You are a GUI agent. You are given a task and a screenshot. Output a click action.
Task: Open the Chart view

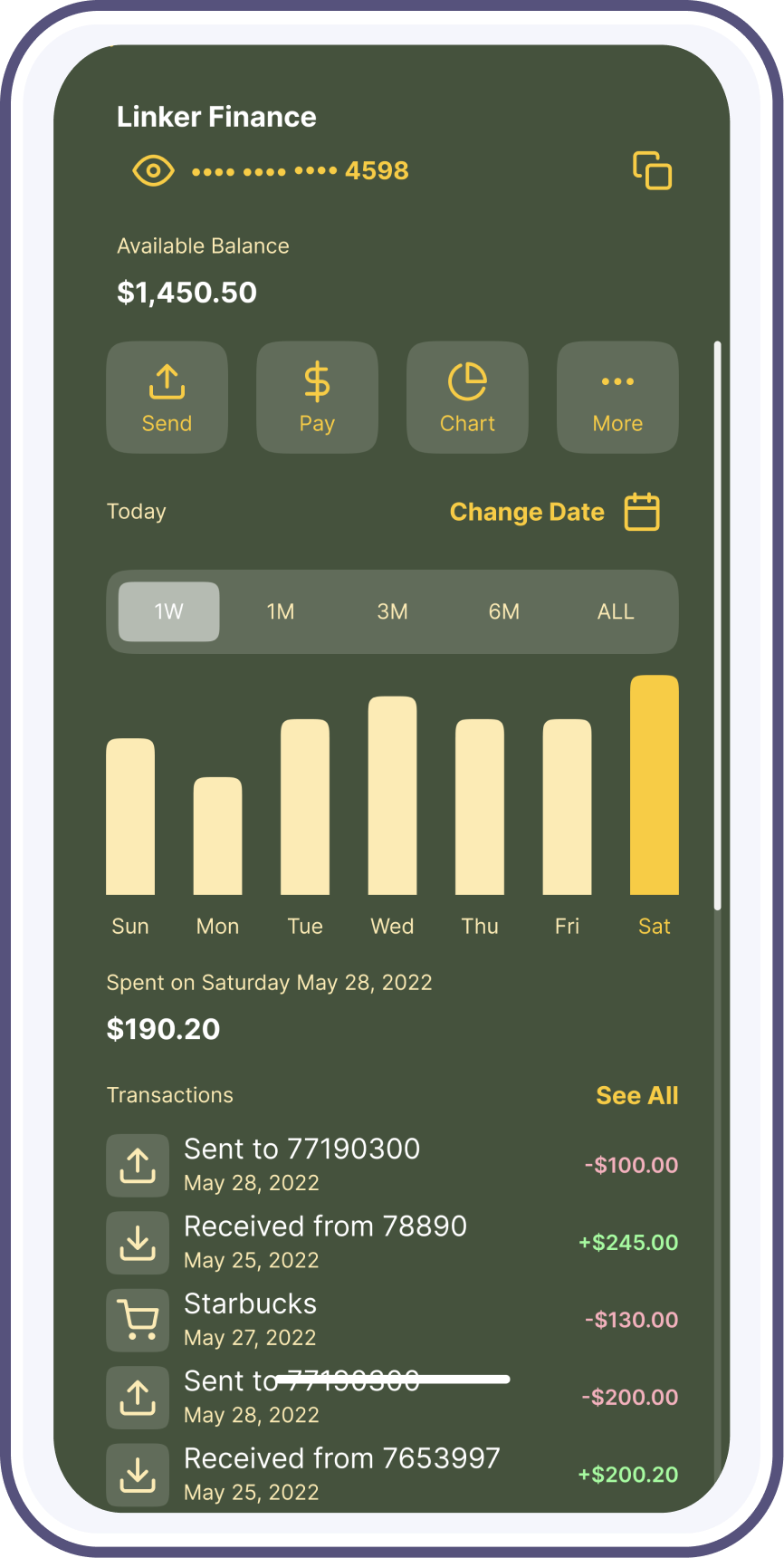pos(467,398)
